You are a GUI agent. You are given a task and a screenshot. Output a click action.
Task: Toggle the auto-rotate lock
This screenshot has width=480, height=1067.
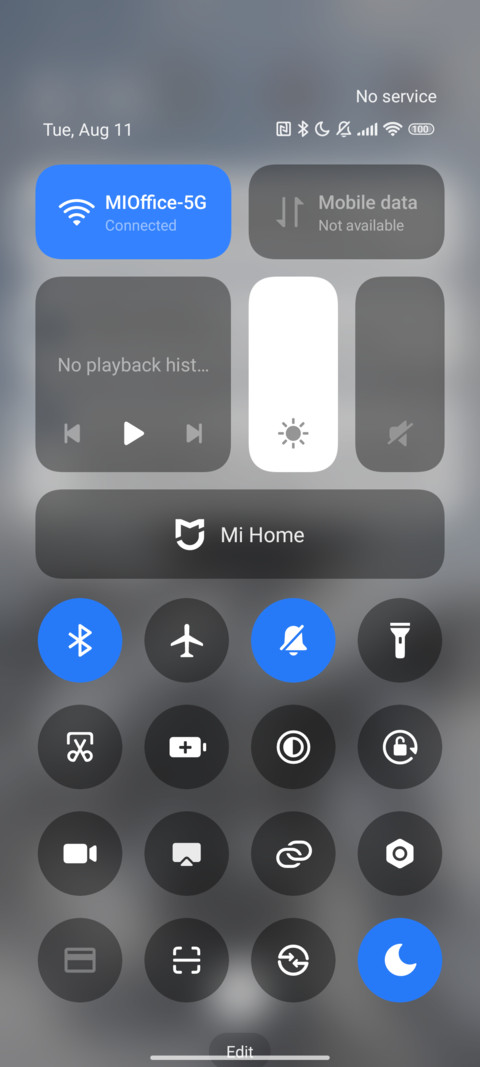click(400, 747)
